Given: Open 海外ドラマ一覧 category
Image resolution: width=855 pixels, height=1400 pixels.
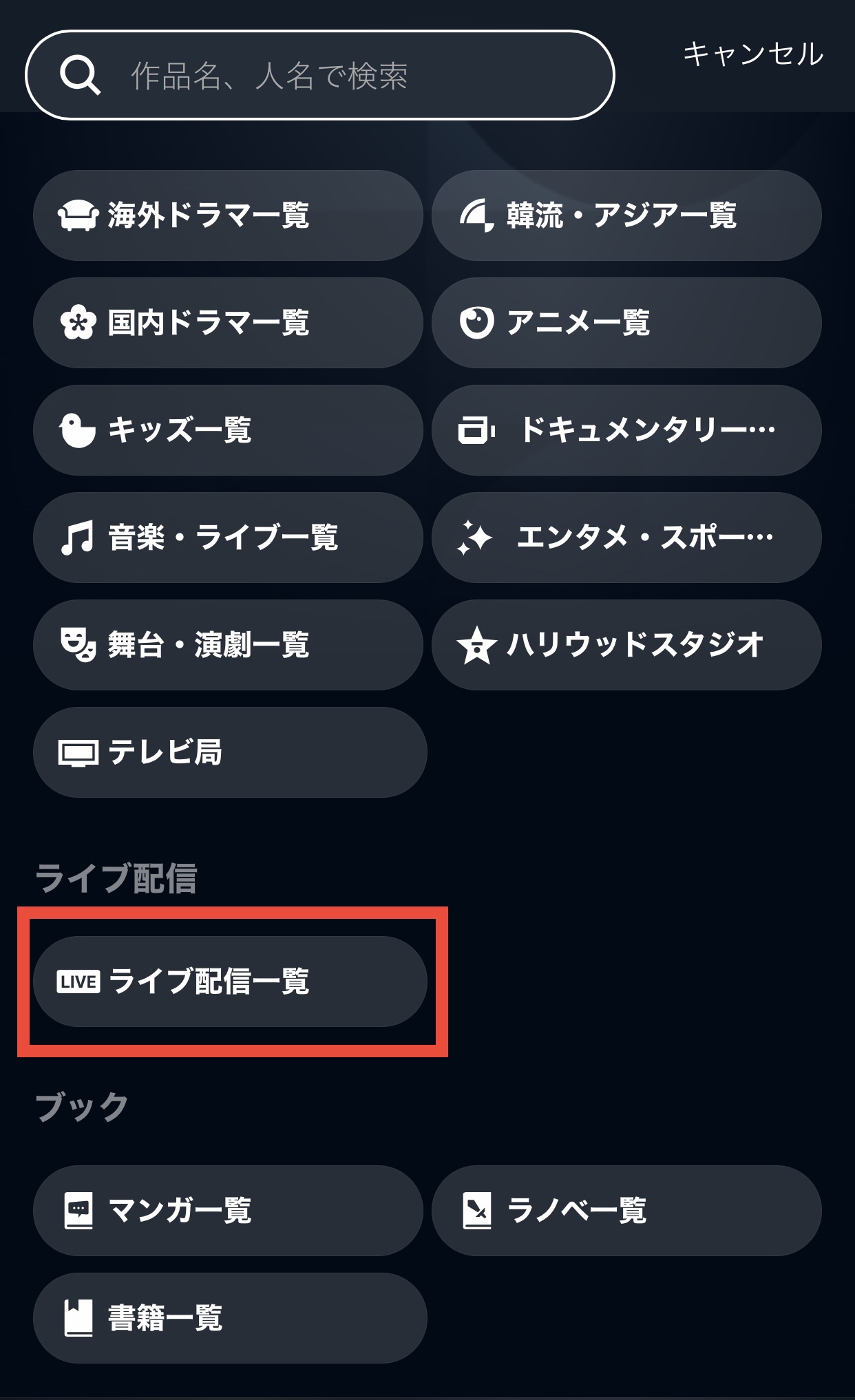Looking at the screenshot, I should click(x=228, y=215).
